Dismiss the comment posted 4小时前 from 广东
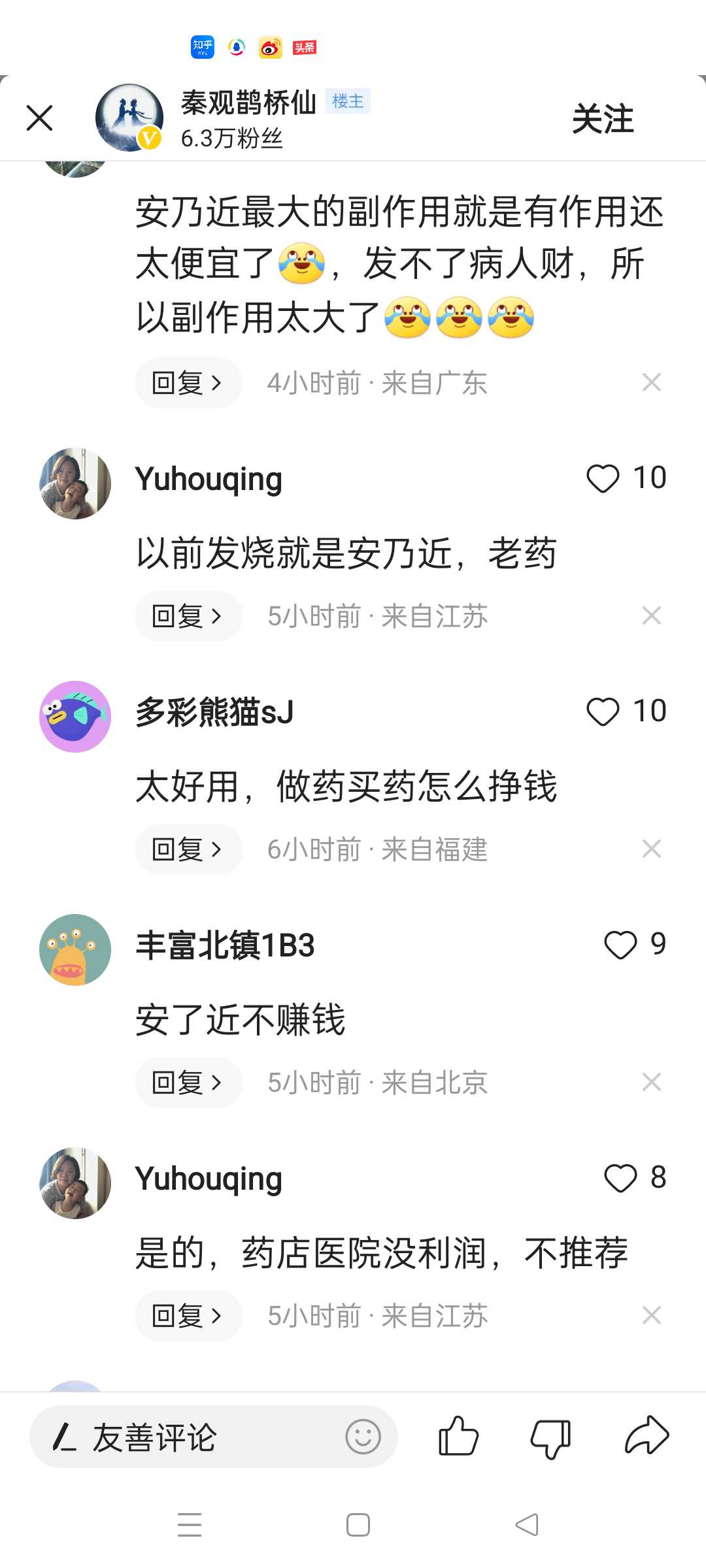 point(652,382)
